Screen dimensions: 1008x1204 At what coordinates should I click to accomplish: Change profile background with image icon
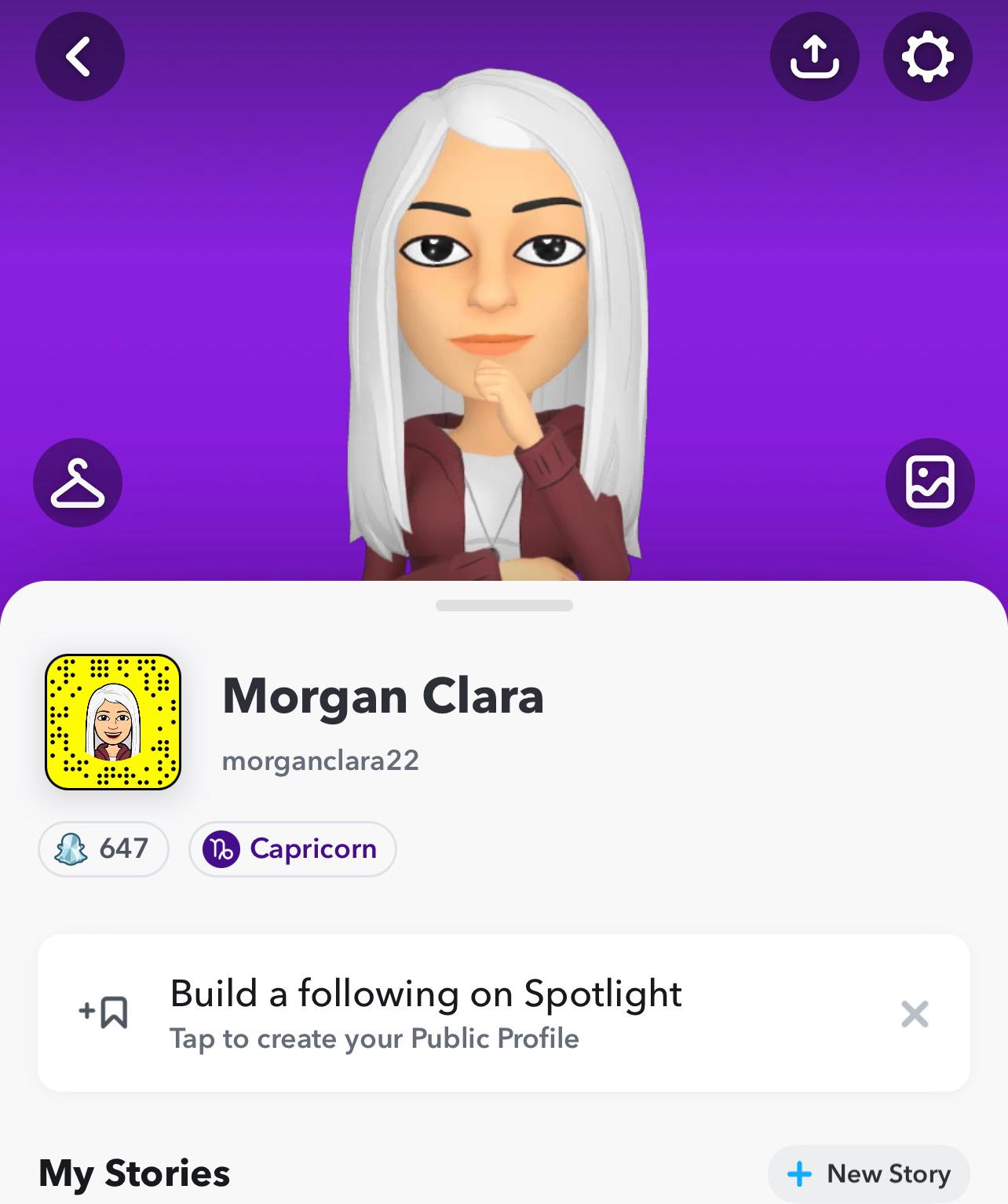click(929, 482)
